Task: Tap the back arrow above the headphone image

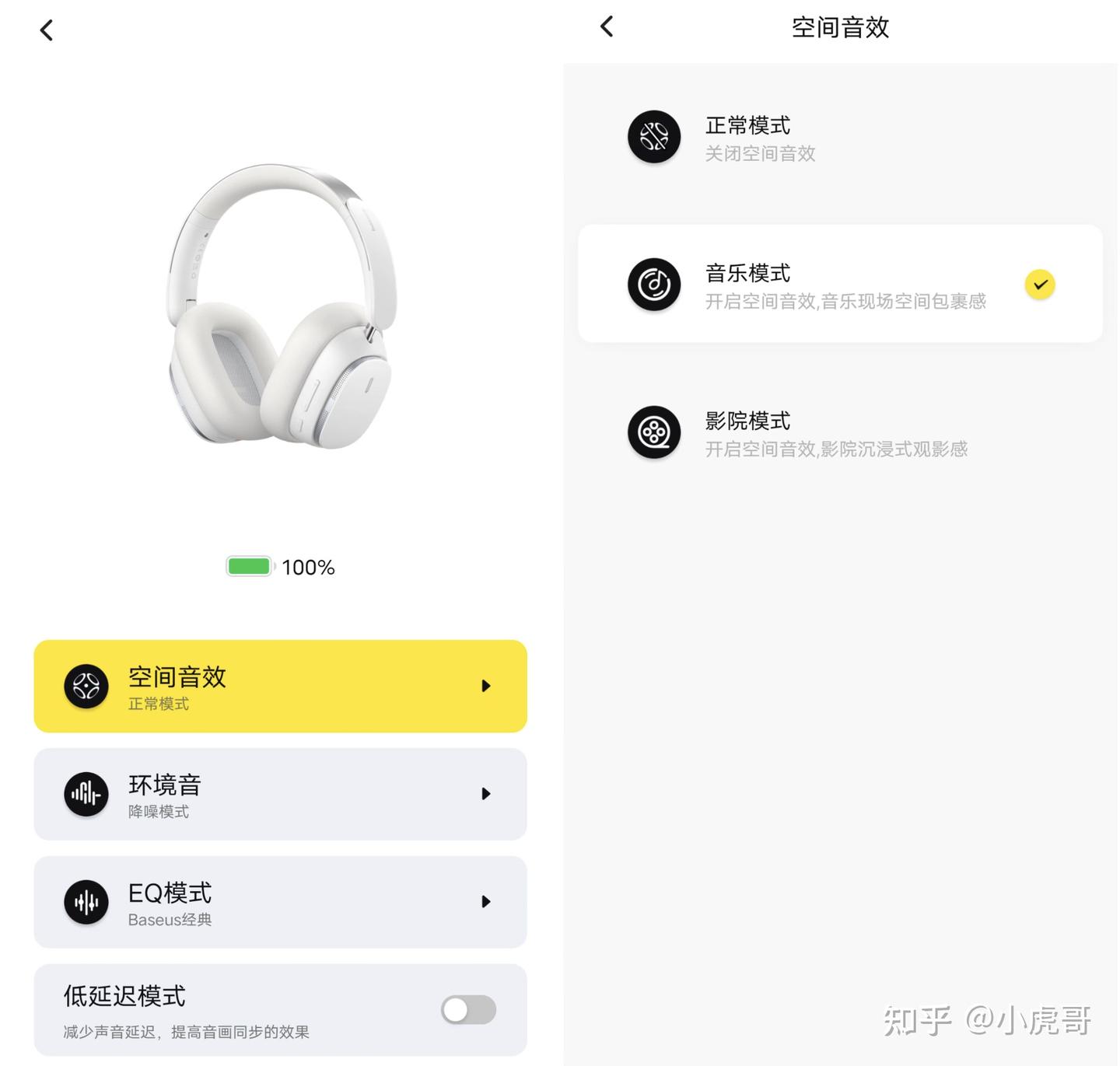Action: tap(47, 30)
